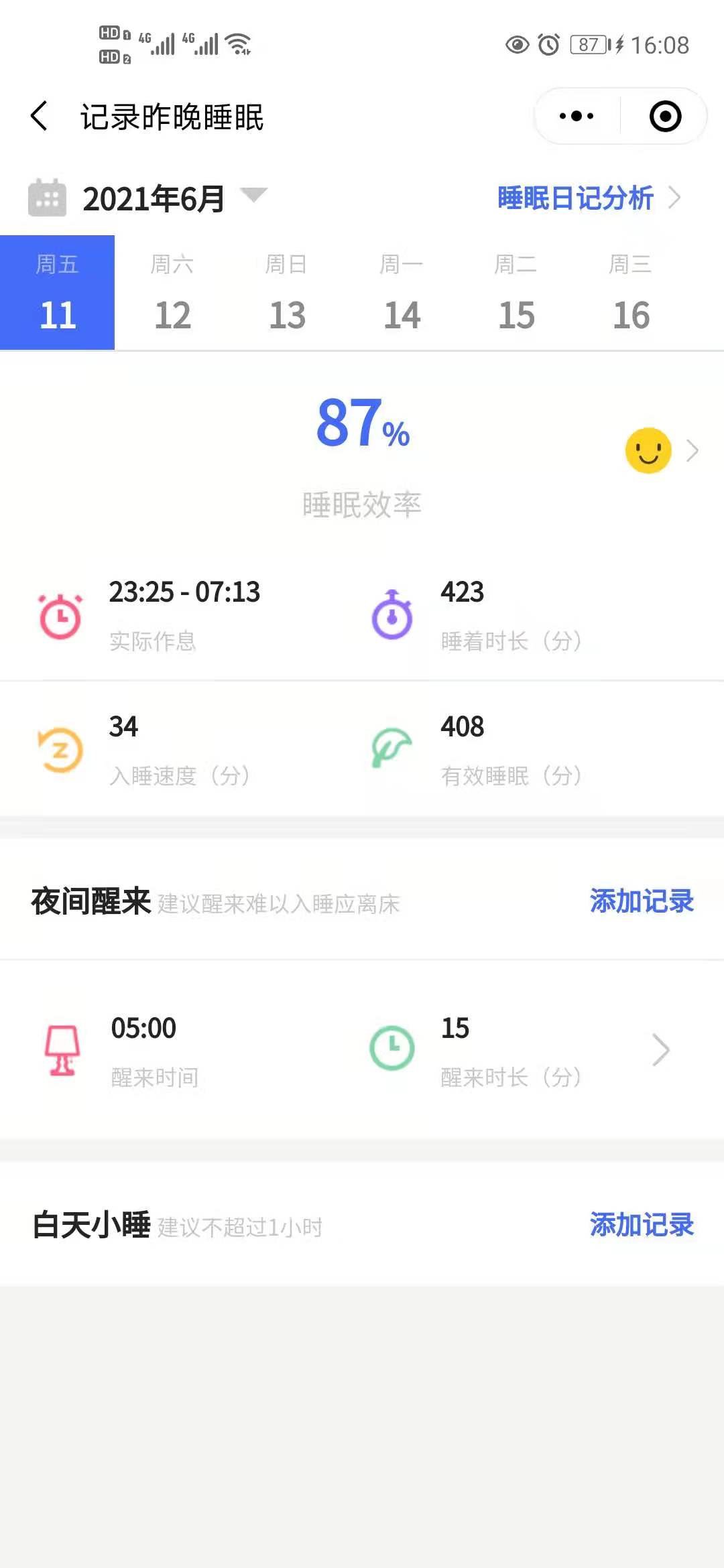The image size is (724, 1568).
Task: Click the yellow Z icon for 入睡速度
Action: [60, 750]
